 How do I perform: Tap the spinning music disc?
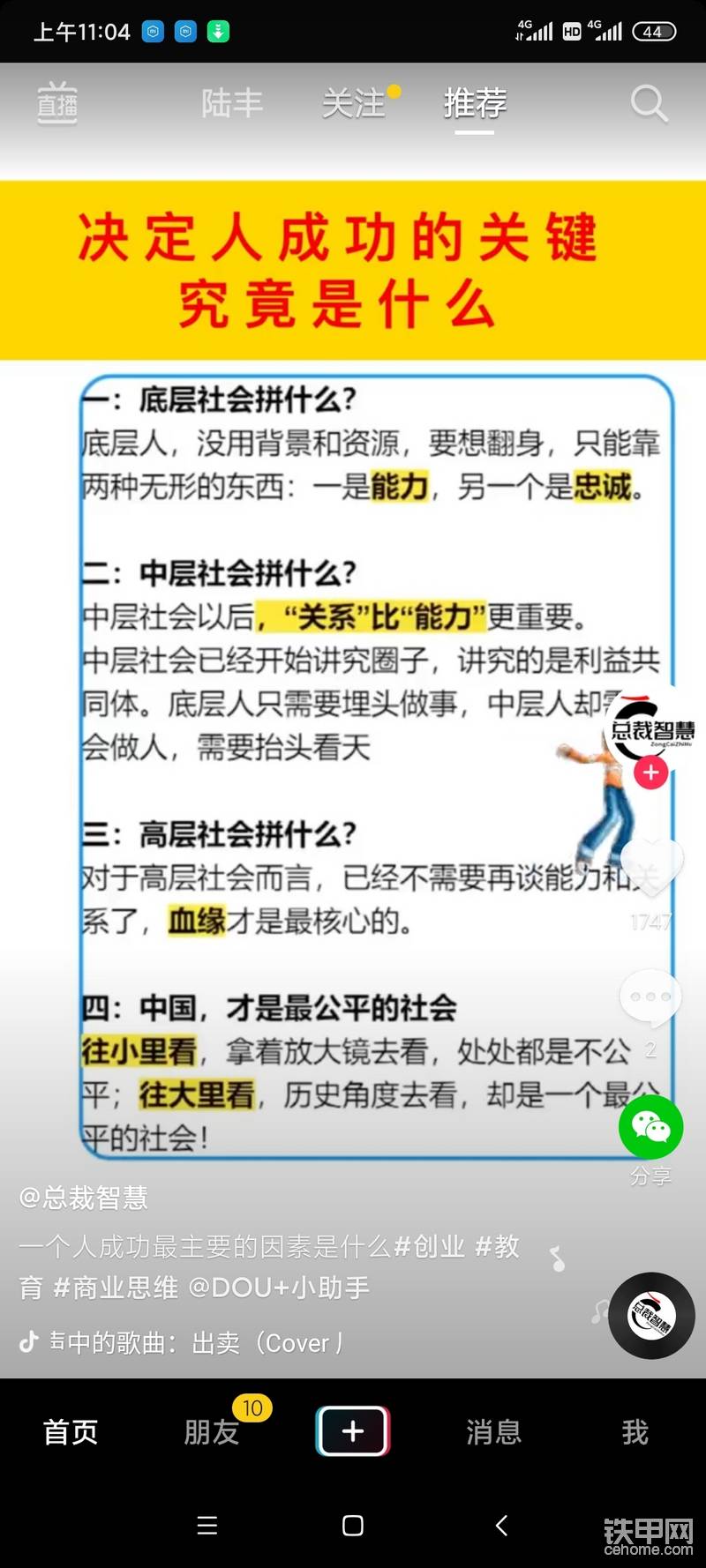(651, 1315)
